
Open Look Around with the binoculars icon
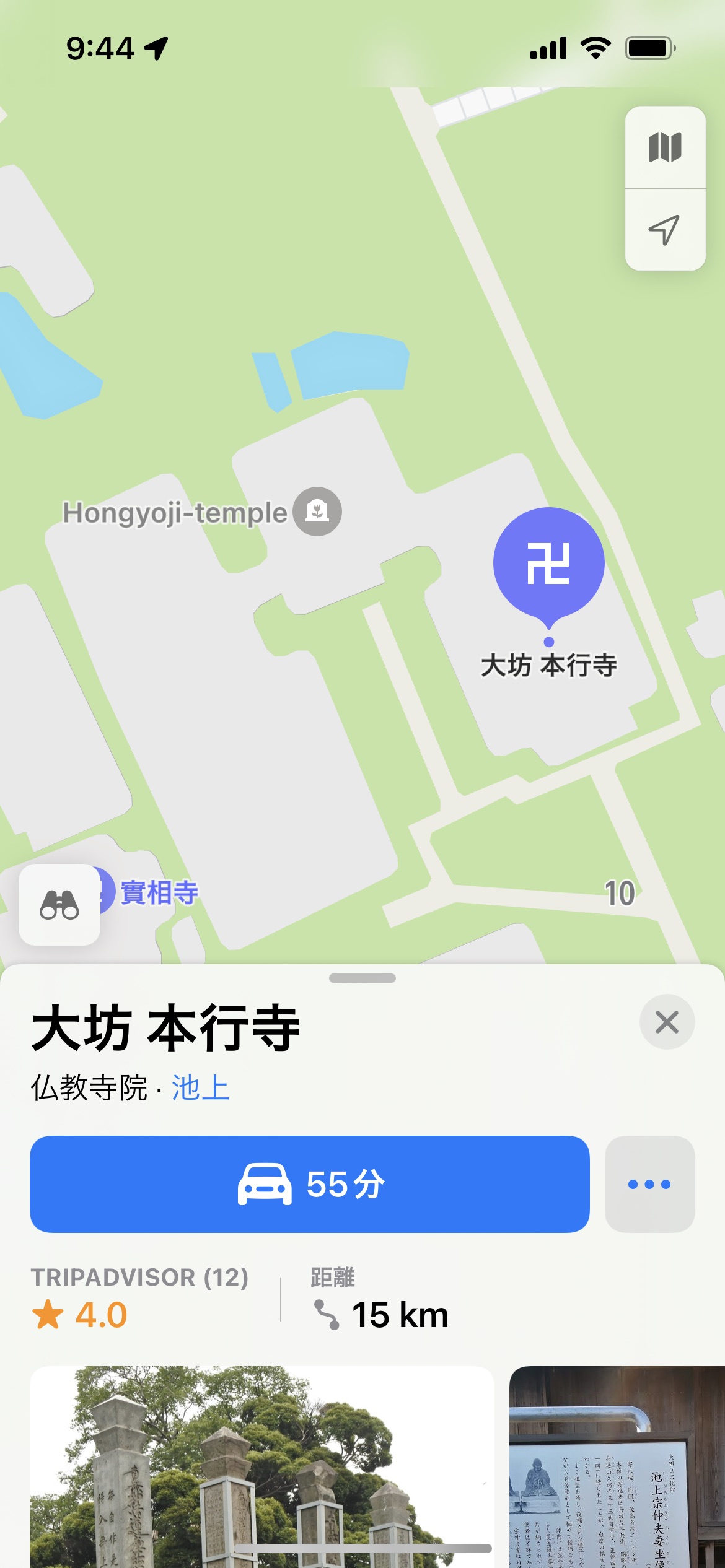pos(59,903)
